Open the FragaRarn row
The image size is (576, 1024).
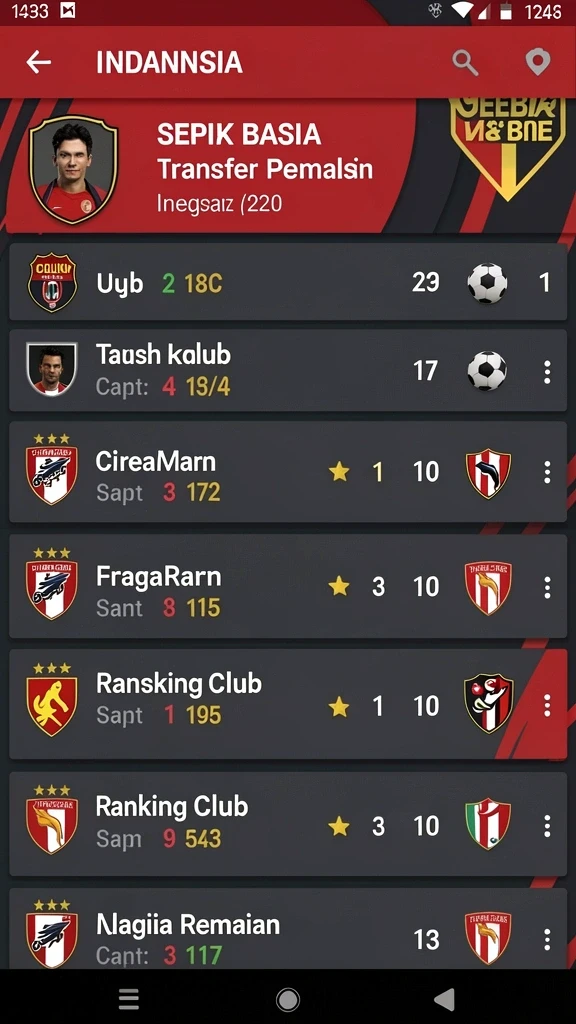pyautogui.click(x=288, y=586)
